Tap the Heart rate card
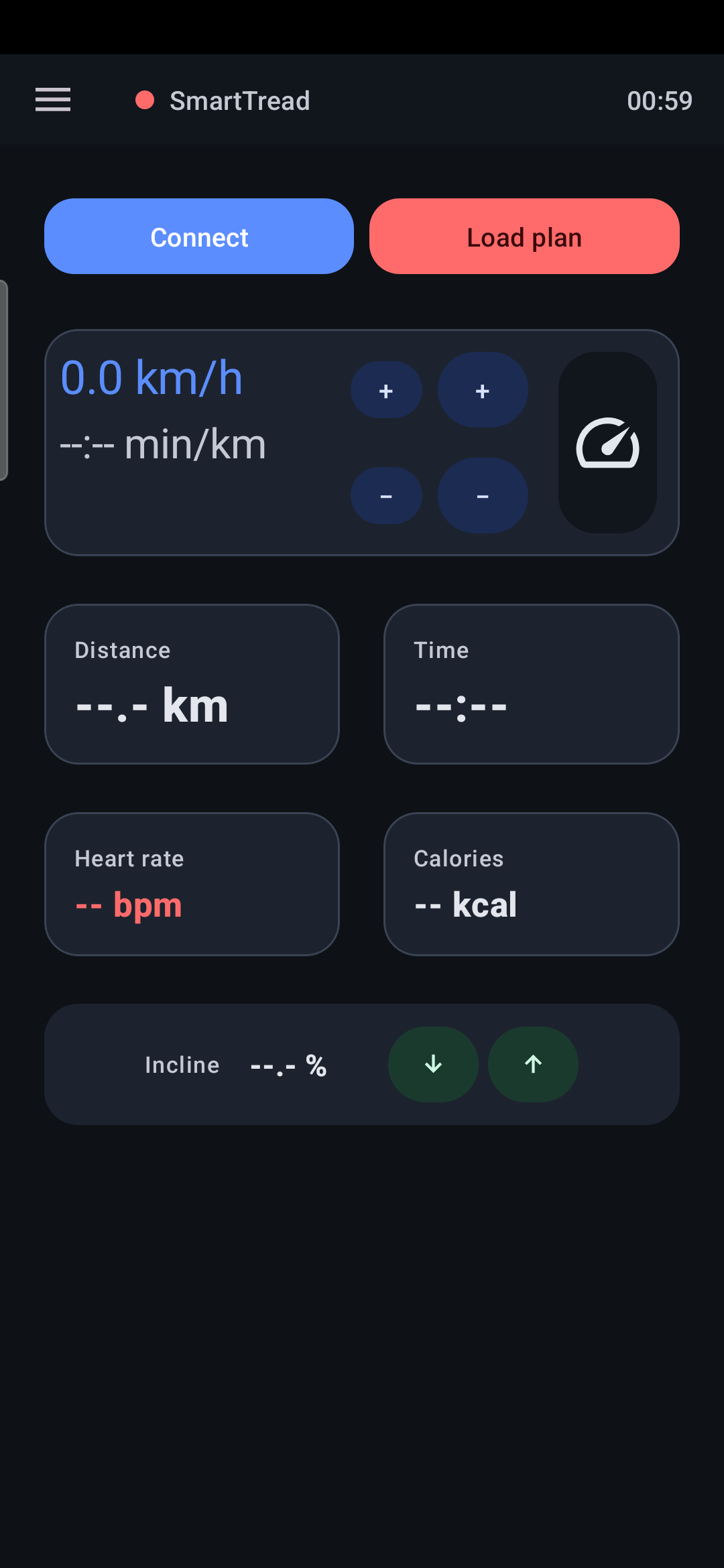 point(192,883)
